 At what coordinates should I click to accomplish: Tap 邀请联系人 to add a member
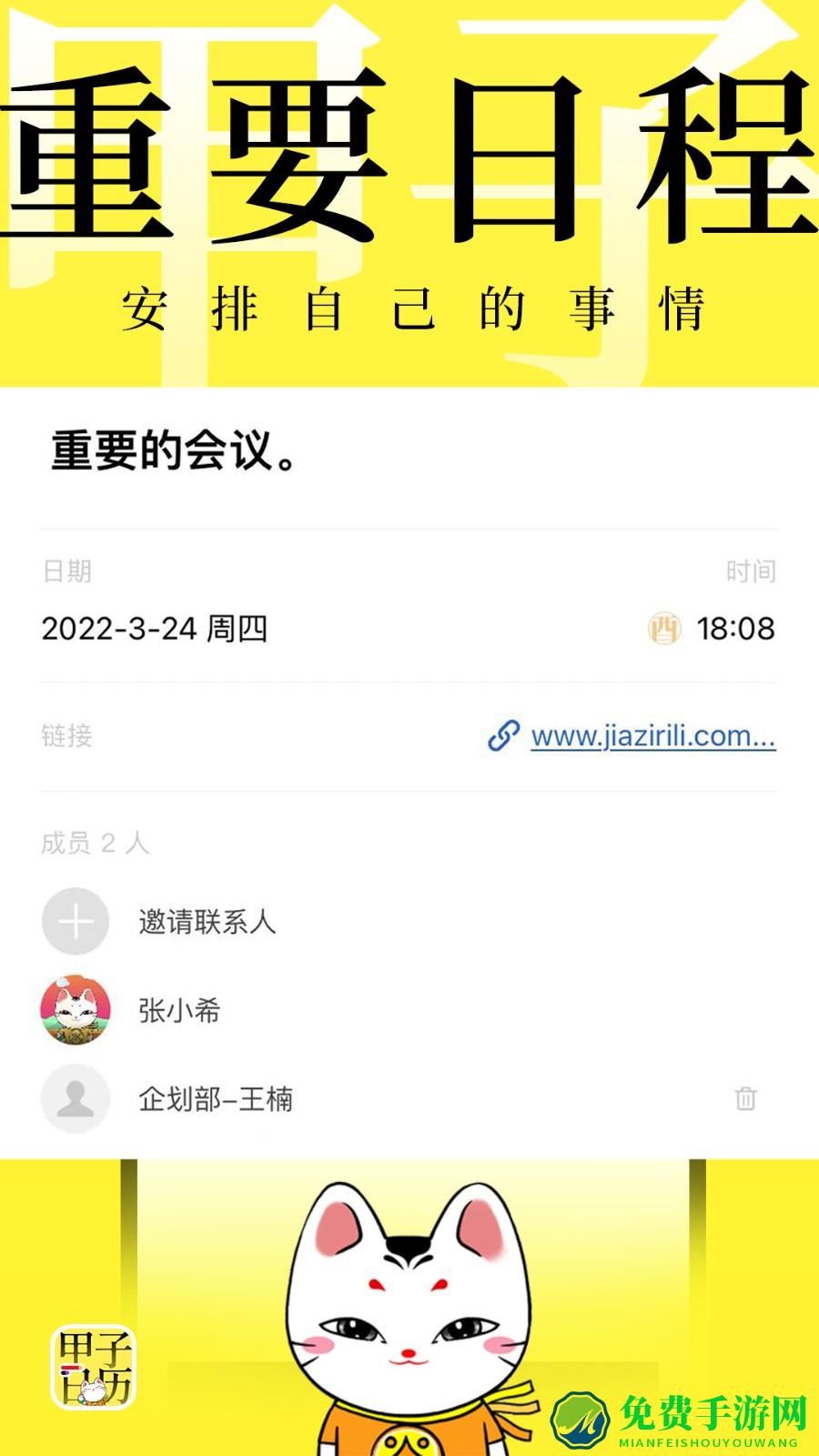point(207,922)
